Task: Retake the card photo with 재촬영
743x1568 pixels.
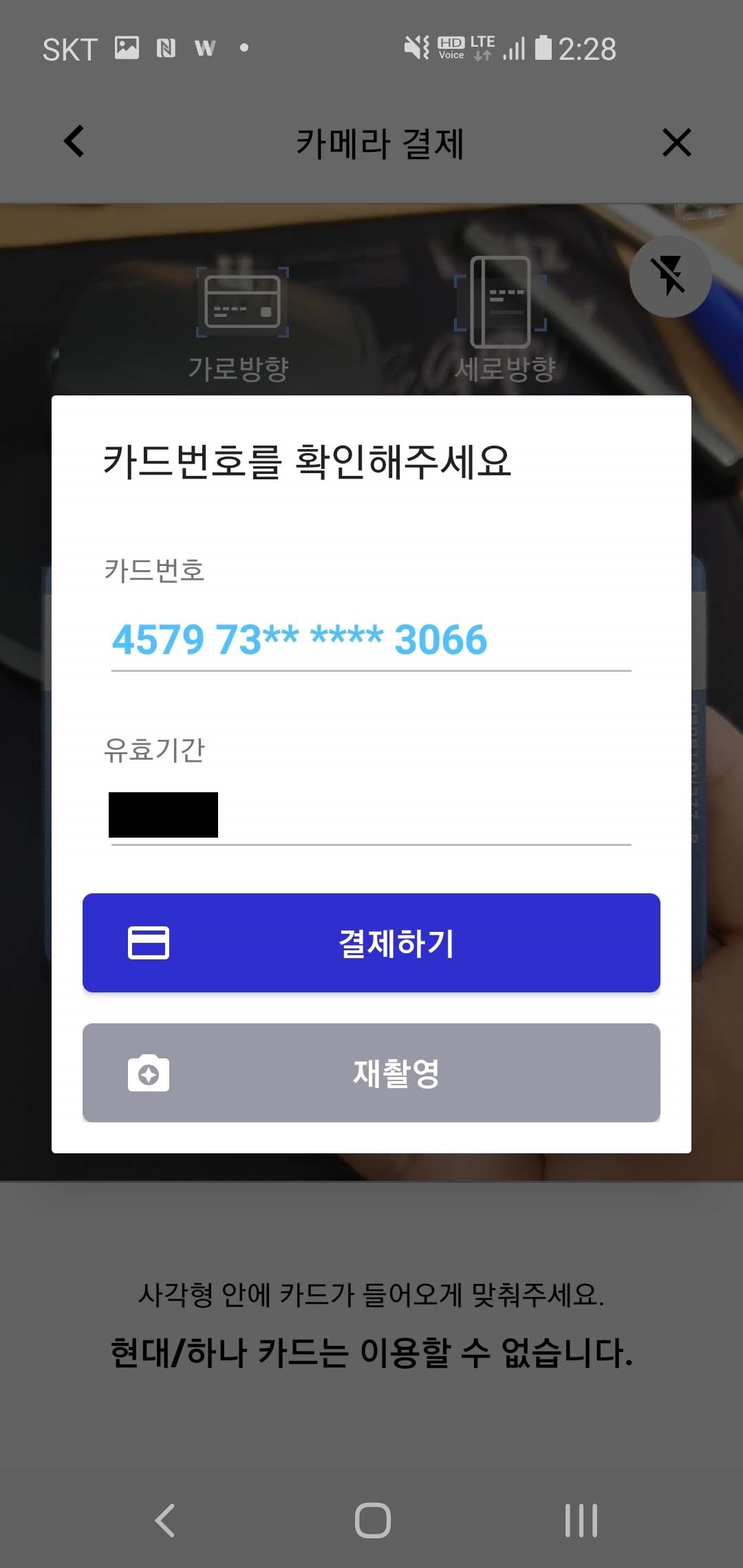Action: tap(371, 1073)
